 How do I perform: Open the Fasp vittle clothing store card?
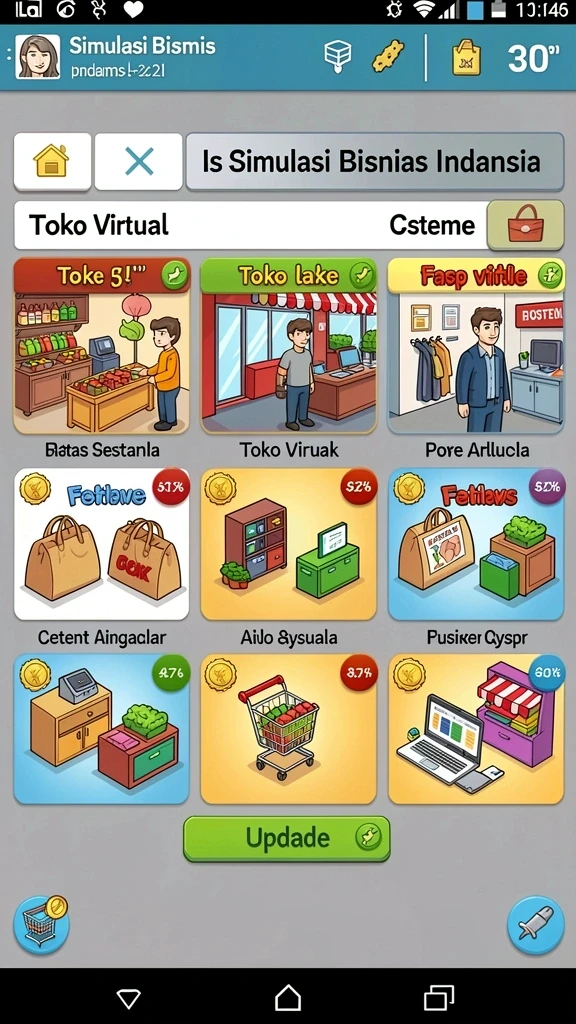[x=476, y=345]
